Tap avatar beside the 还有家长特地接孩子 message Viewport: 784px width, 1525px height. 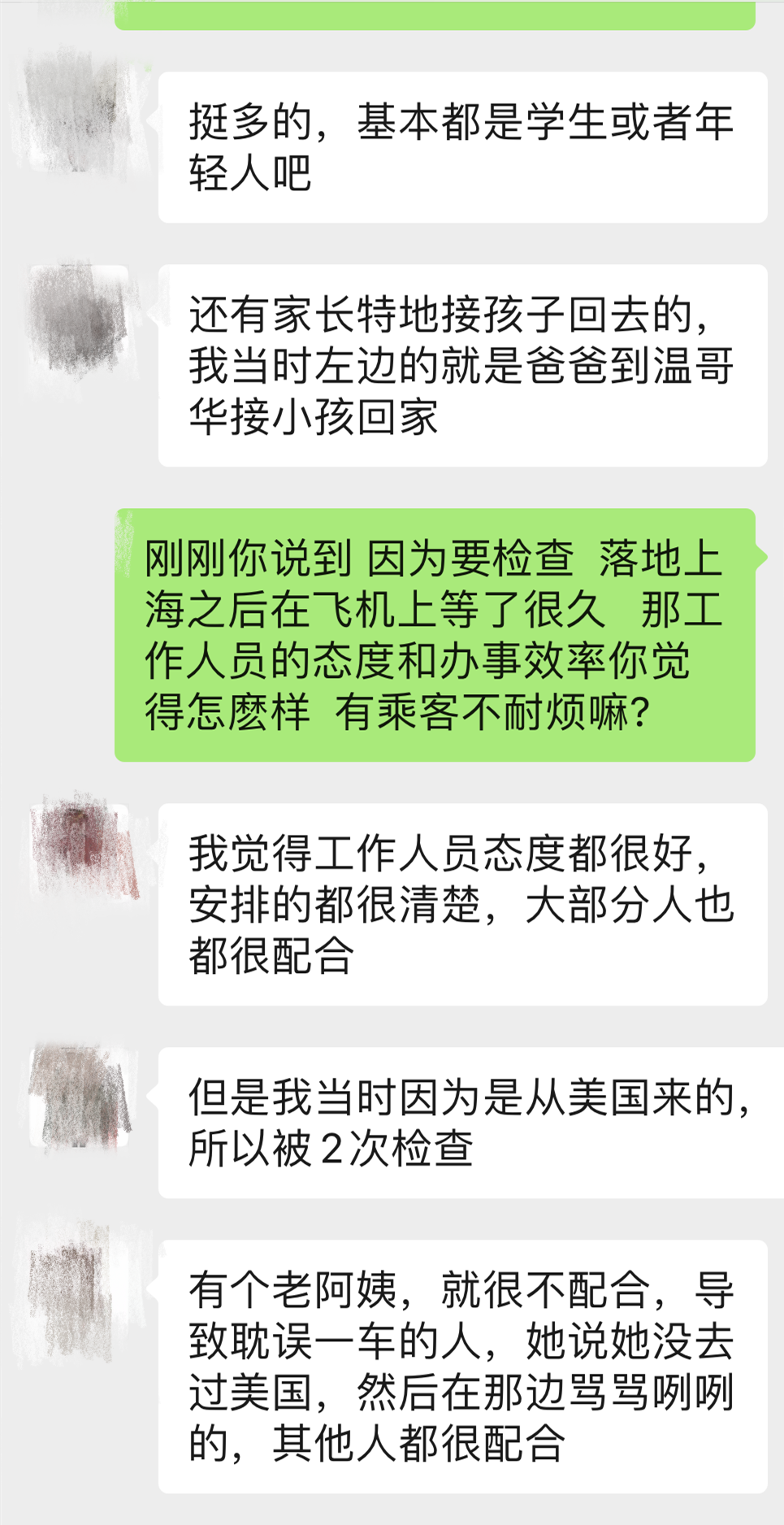pos(79,317)
